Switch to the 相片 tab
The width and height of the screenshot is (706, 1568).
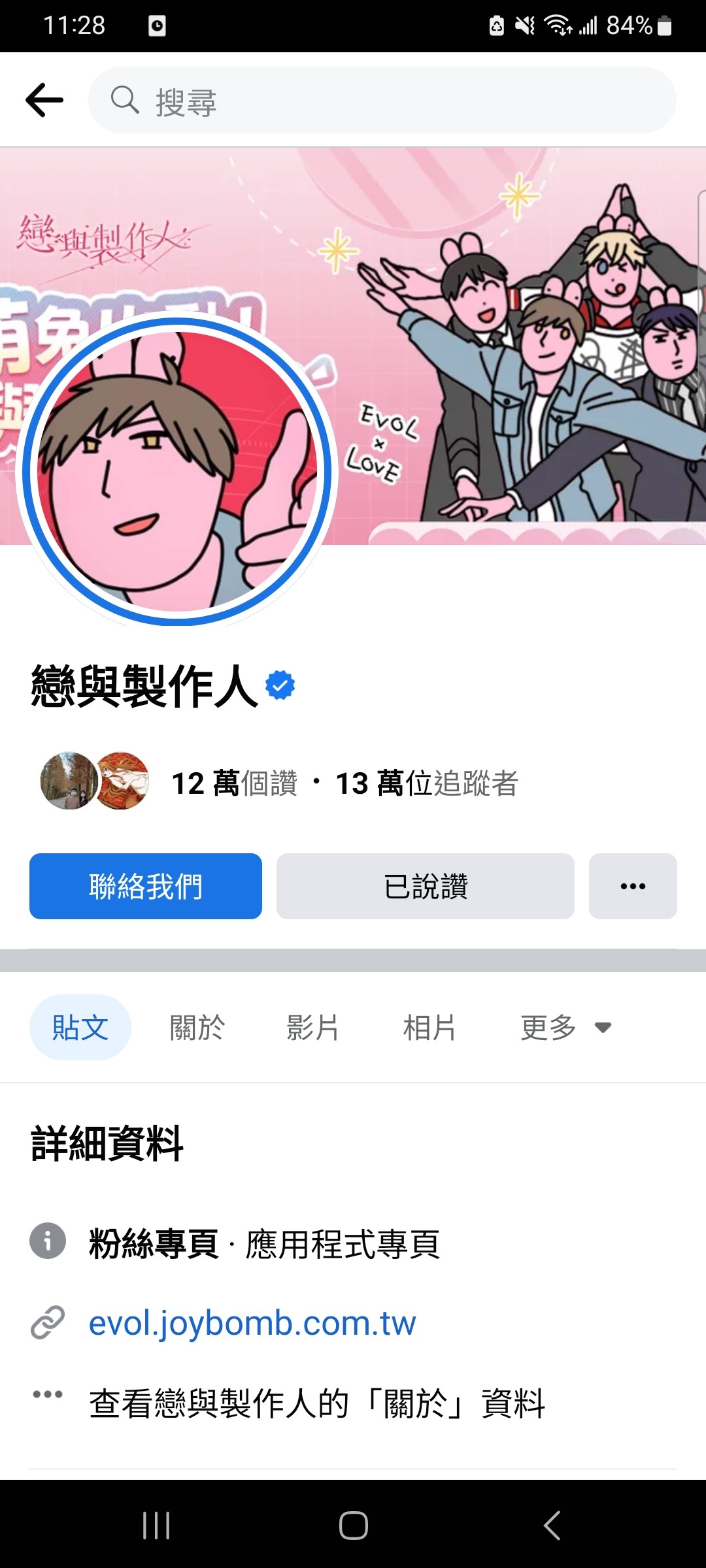coord(429,1026)
